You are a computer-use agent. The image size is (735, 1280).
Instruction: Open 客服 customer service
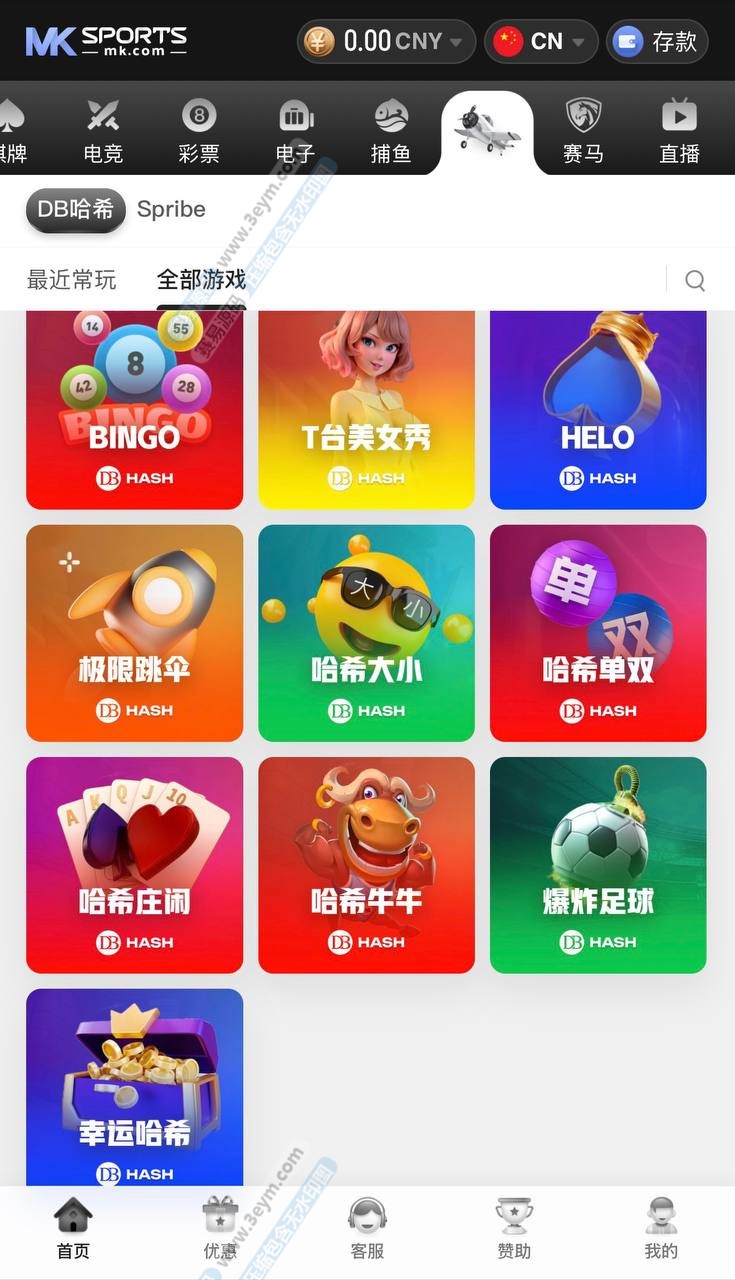pos(367,1230)
